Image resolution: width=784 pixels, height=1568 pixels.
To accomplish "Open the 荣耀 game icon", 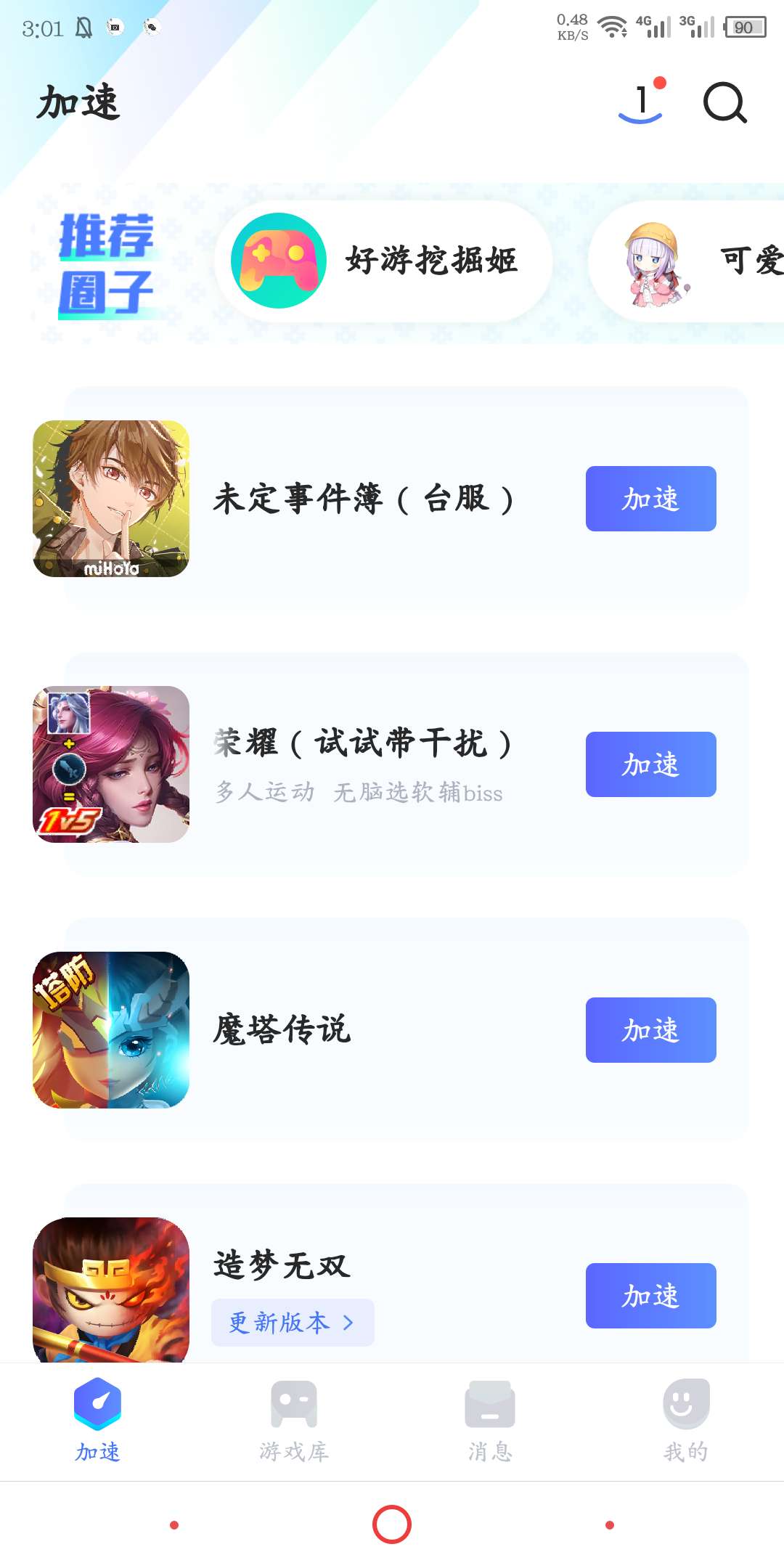I will (x=111, y=764).
